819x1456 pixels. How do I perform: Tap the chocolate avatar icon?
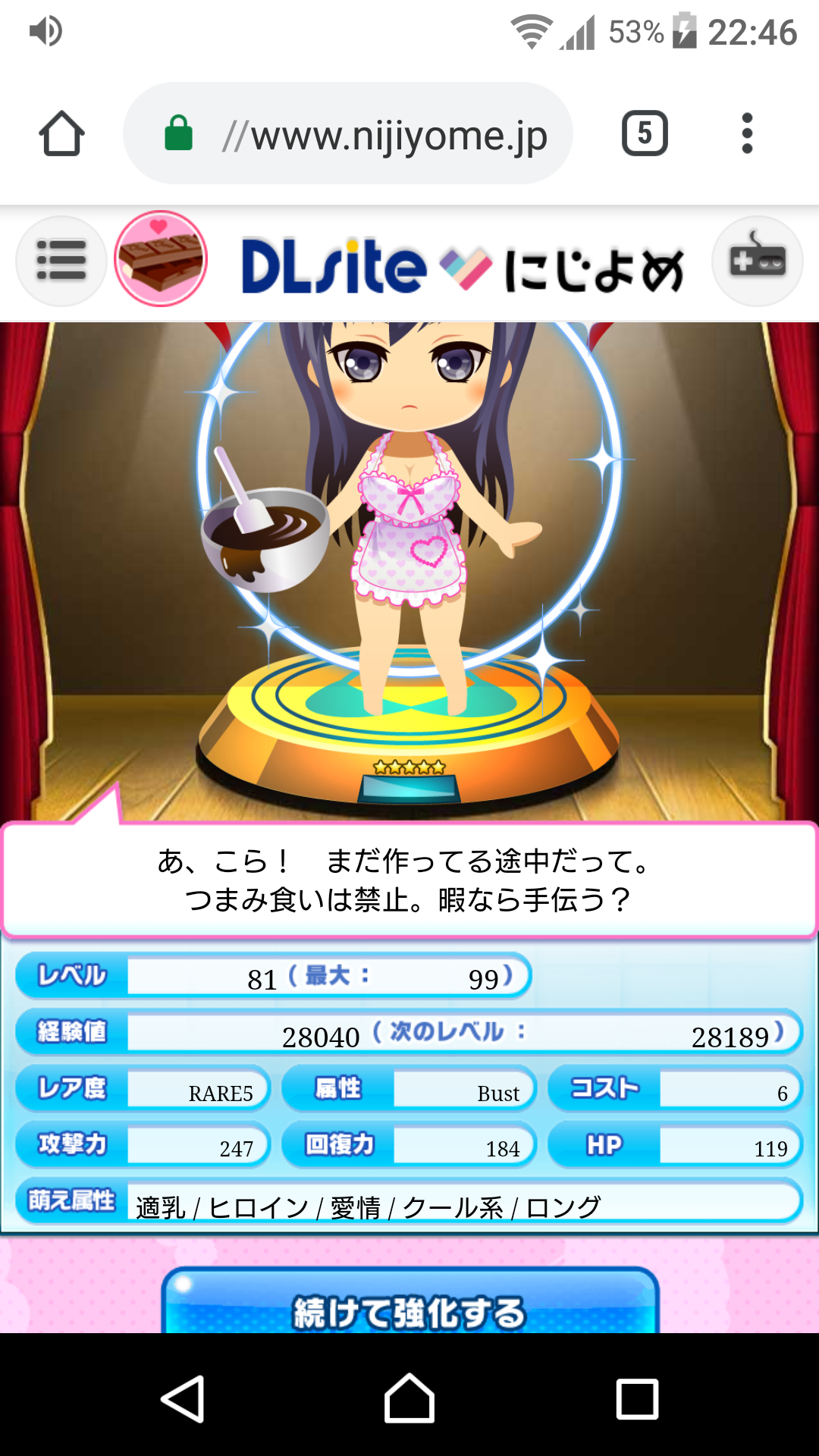pos(161,259)
